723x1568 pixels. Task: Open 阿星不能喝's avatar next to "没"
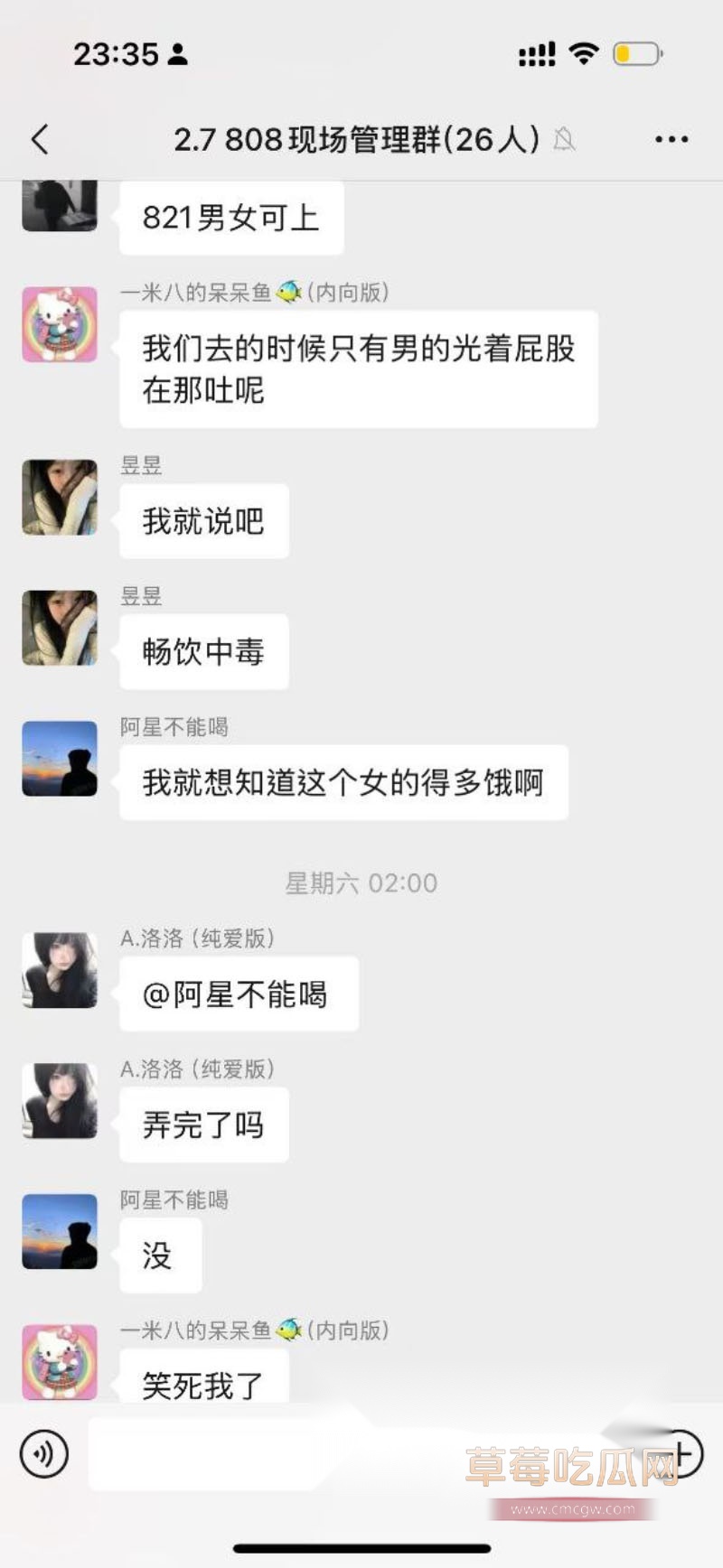(60, 1231)
